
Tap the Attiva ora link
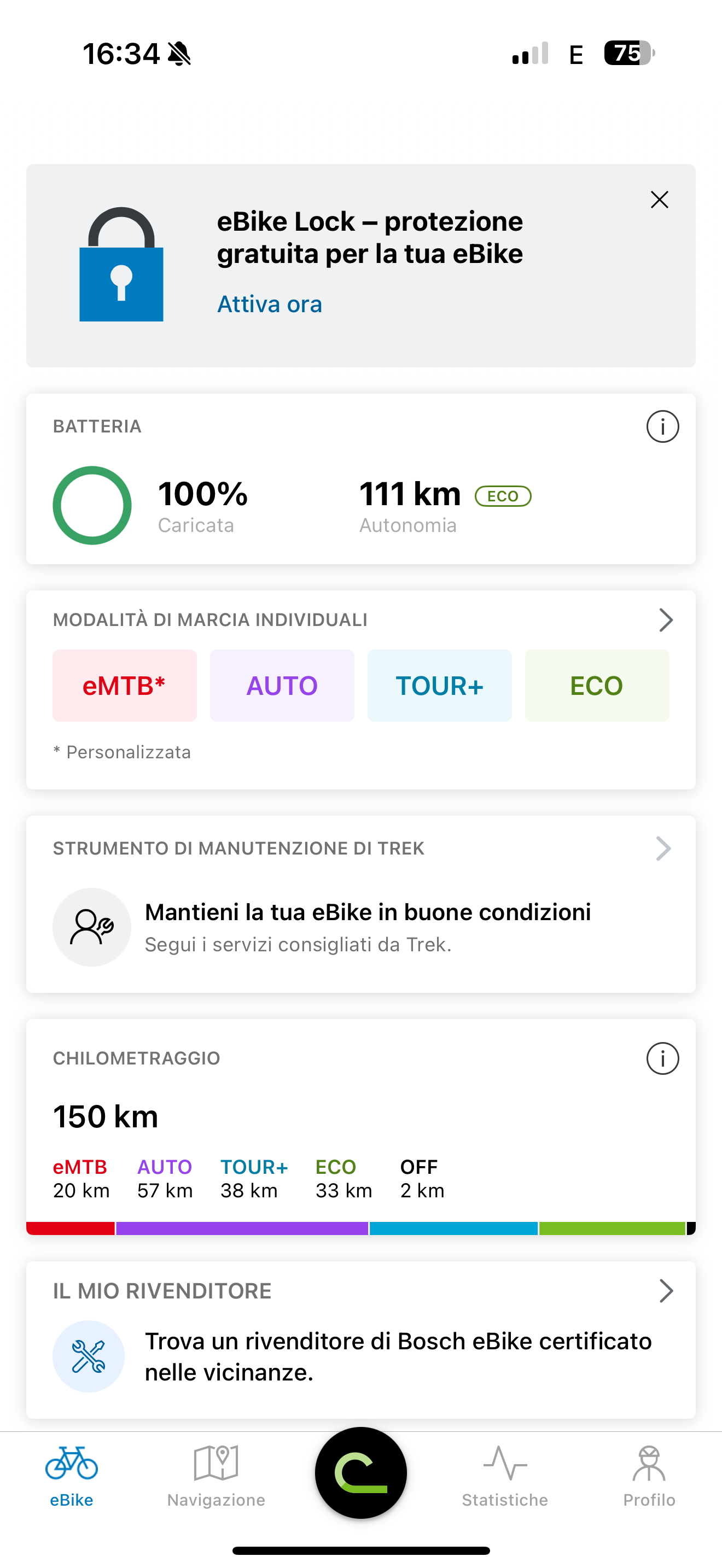tap(270, 304)
